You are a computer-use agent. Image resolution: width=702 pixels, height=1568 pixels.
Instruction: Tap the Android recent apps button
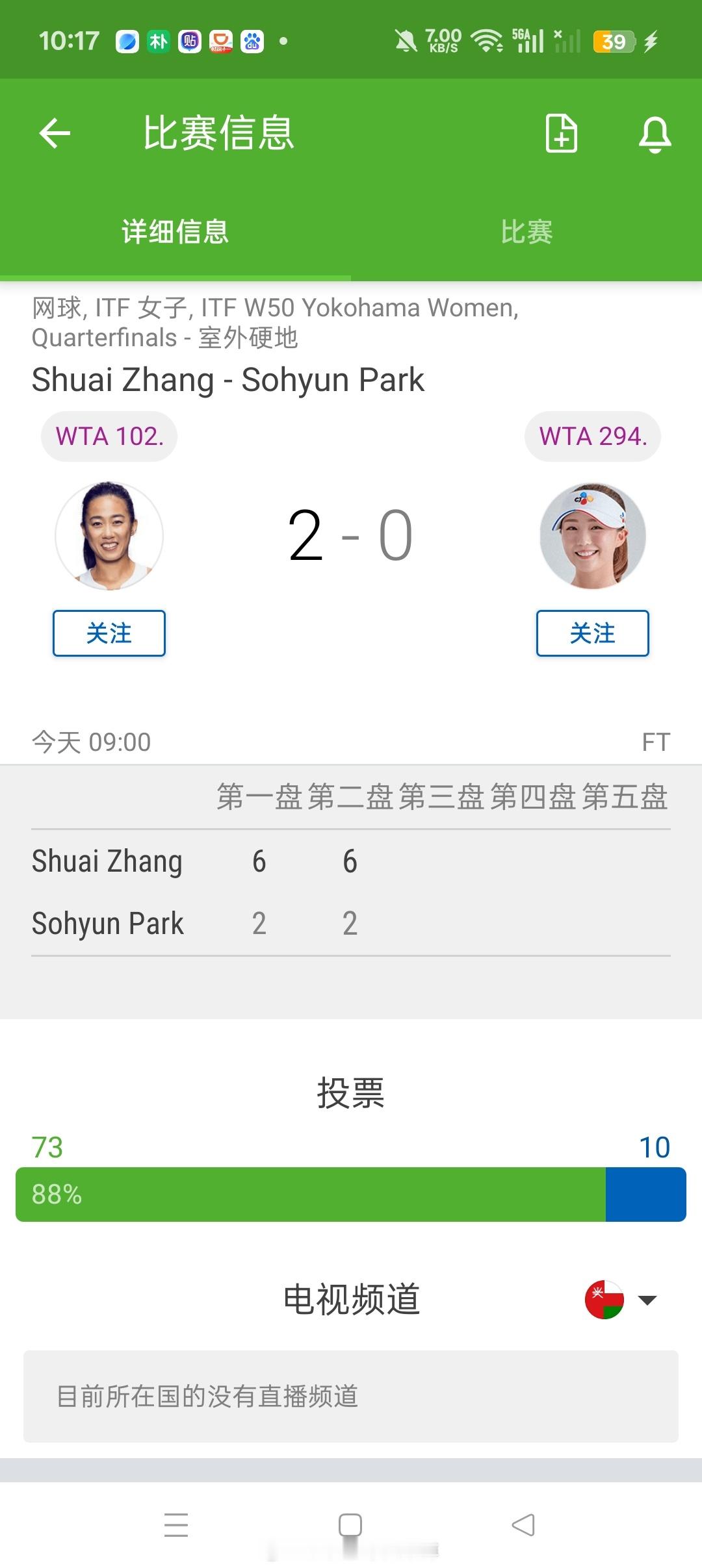(x=175, y=1524)
